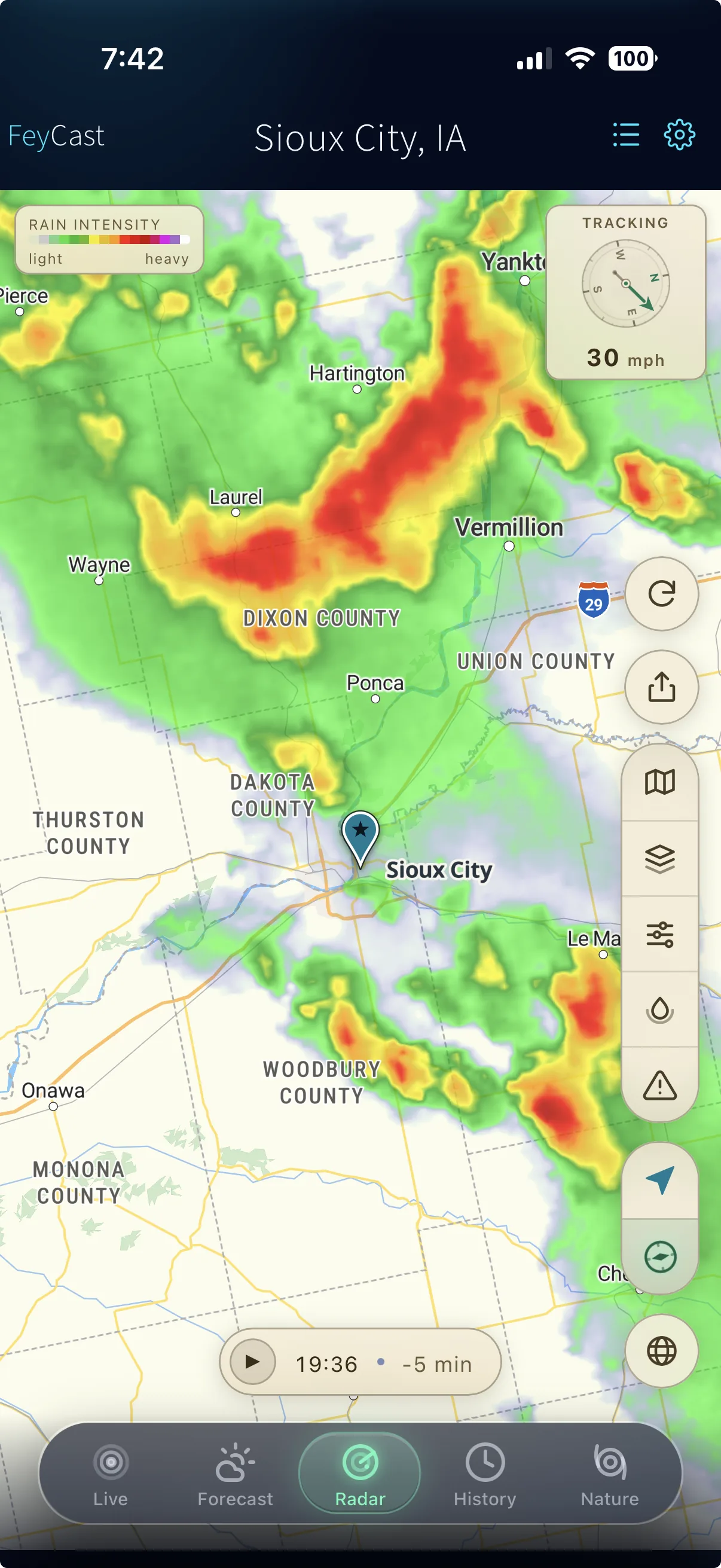Switch to the Forecast tab

point(236,1474)
